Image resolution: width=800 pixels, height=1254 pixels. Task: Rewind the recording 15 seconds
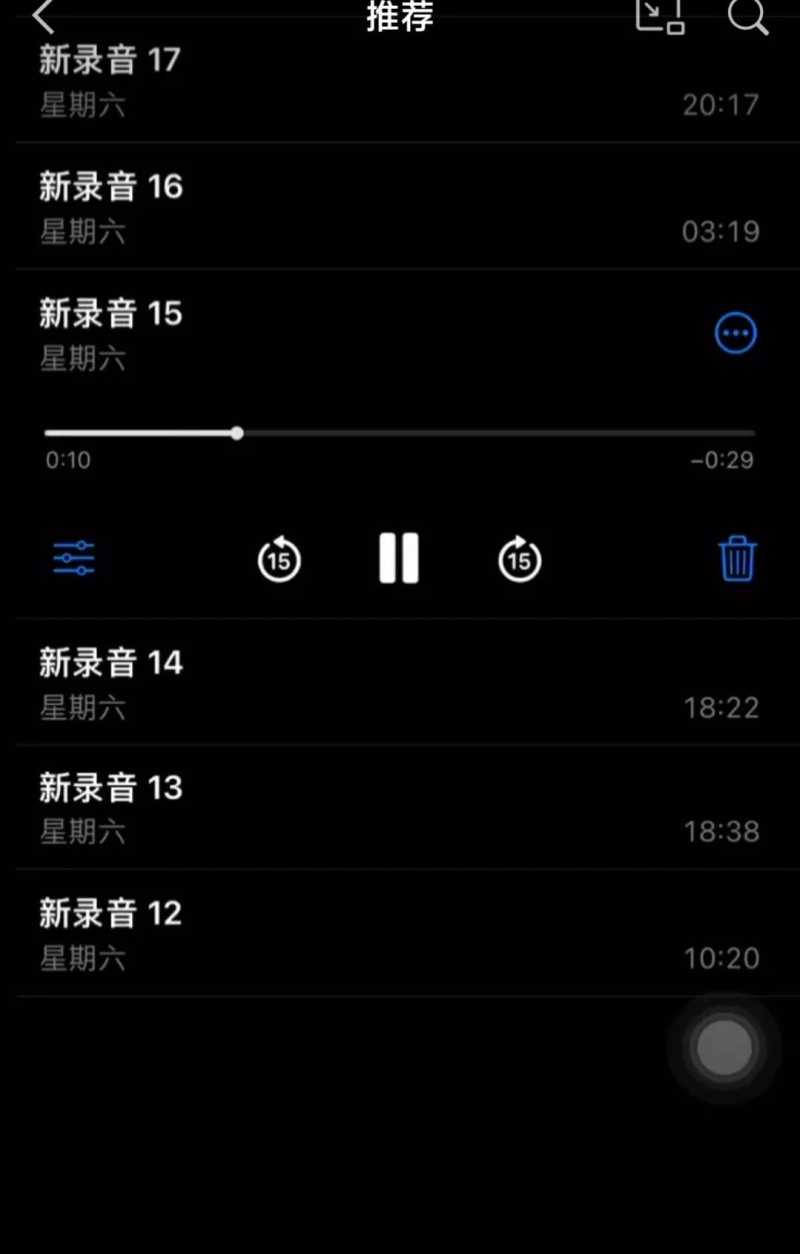(279, 559)
